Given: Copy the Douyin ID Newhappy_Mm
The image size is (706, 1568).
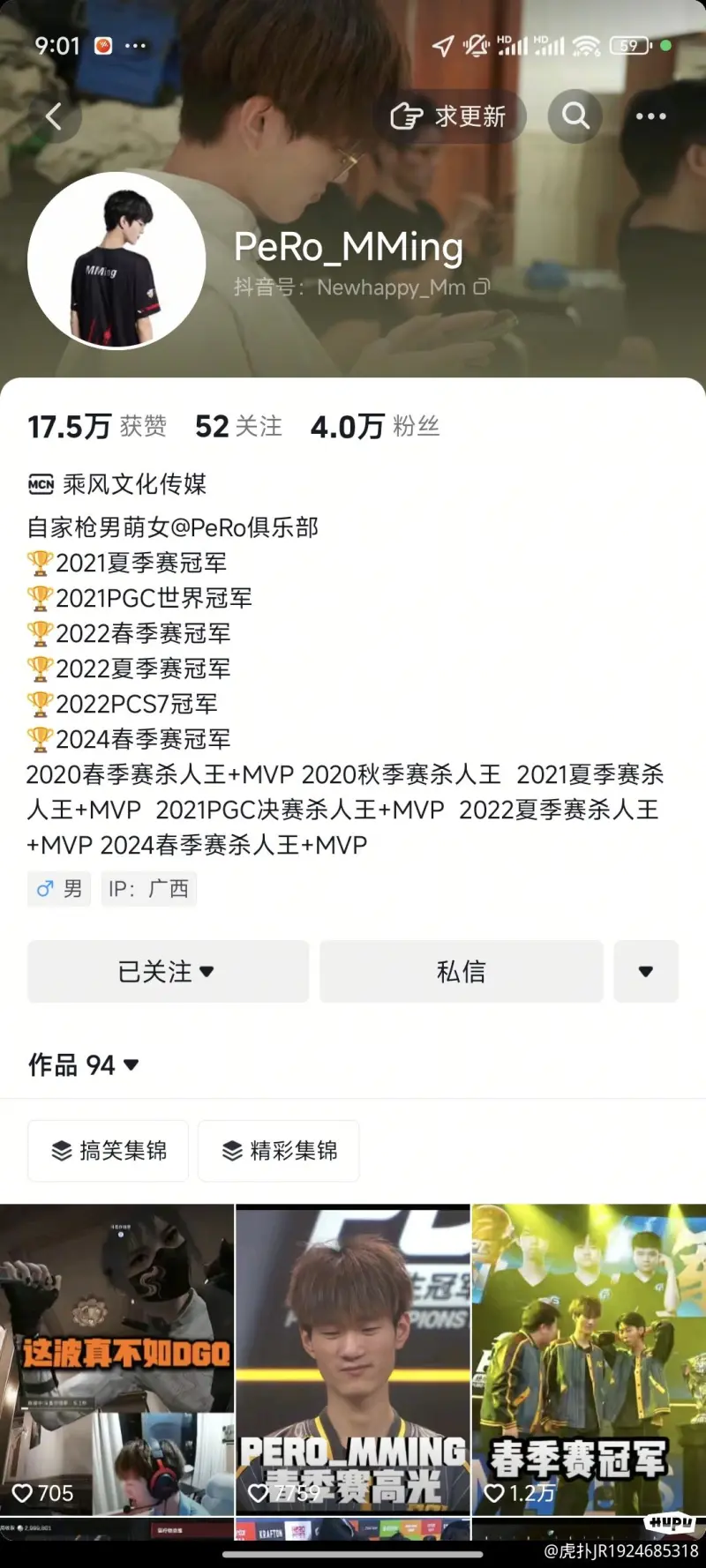Looking at the screenshot, I should [x=482, y=287].
